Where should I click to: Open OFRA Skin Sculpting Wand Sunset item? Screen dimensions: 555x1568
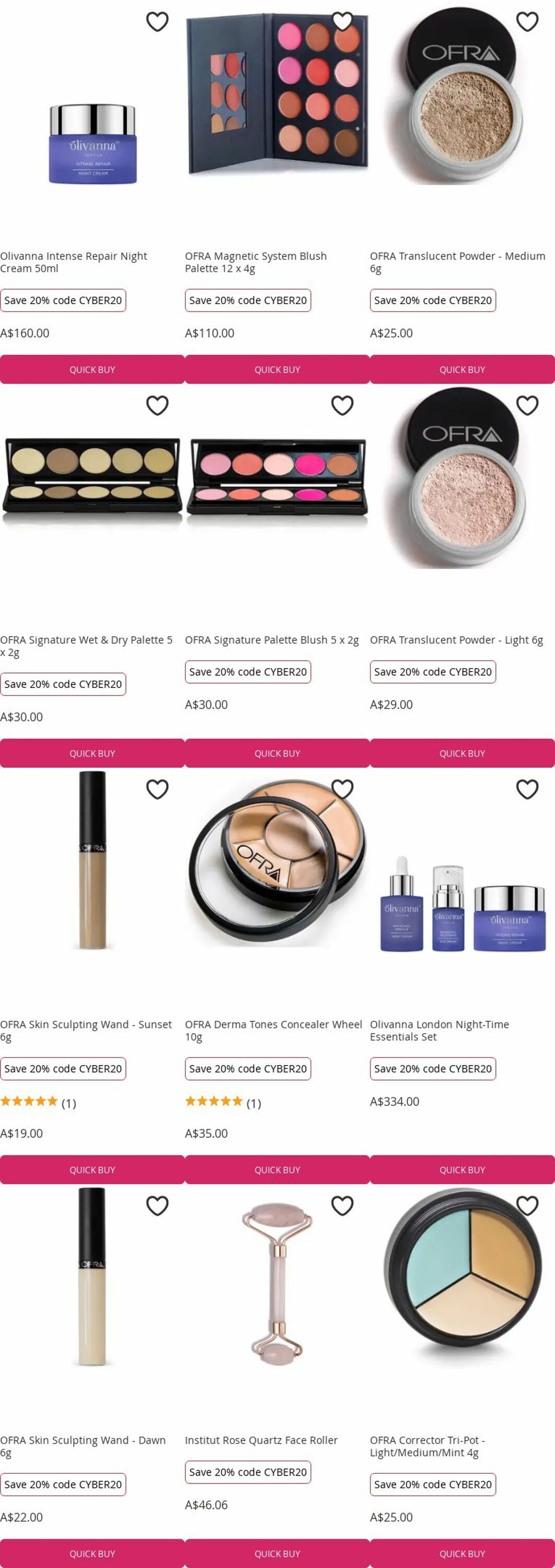tap(86, 1030)
